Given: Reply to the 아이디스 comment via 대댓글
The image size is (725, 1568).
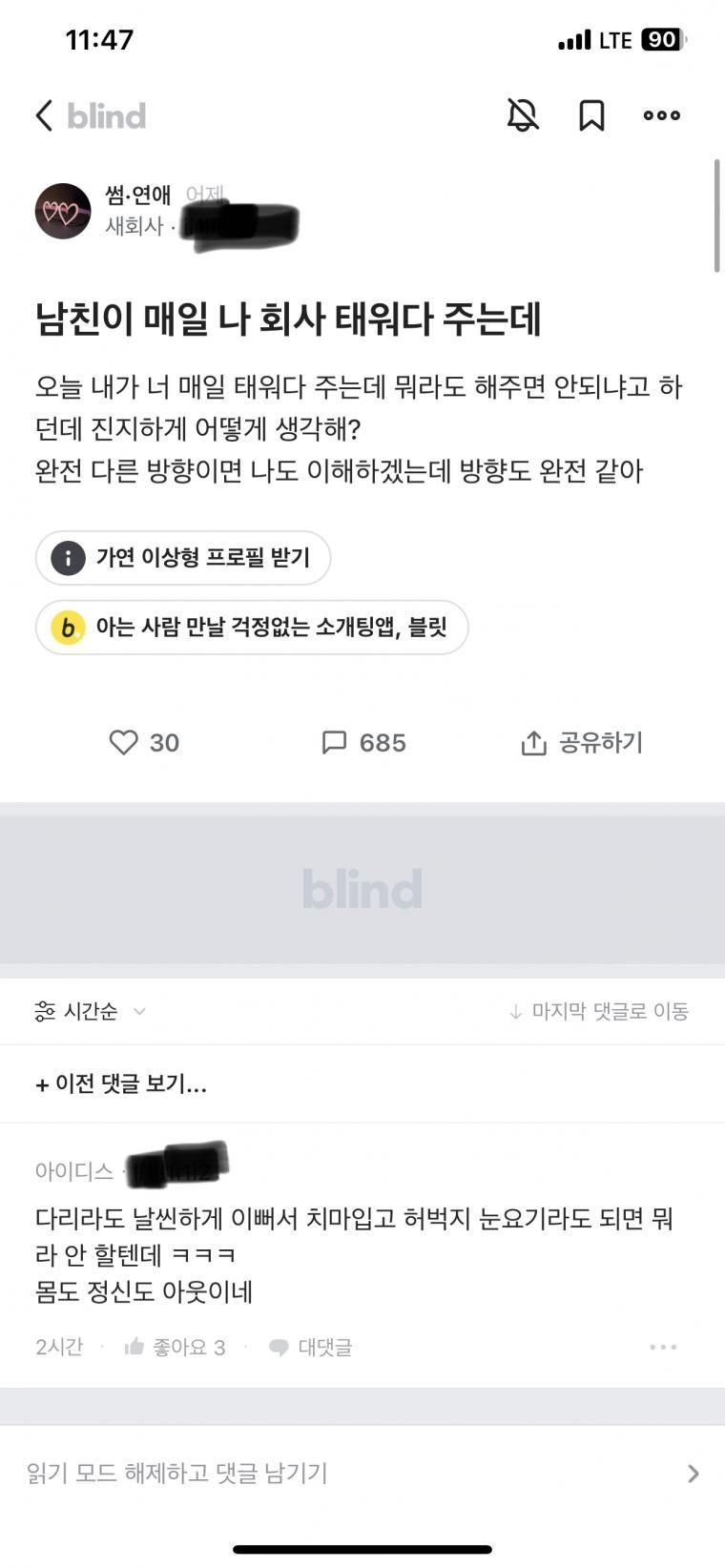Looking at the screenshot, I should pos(311,1347).
